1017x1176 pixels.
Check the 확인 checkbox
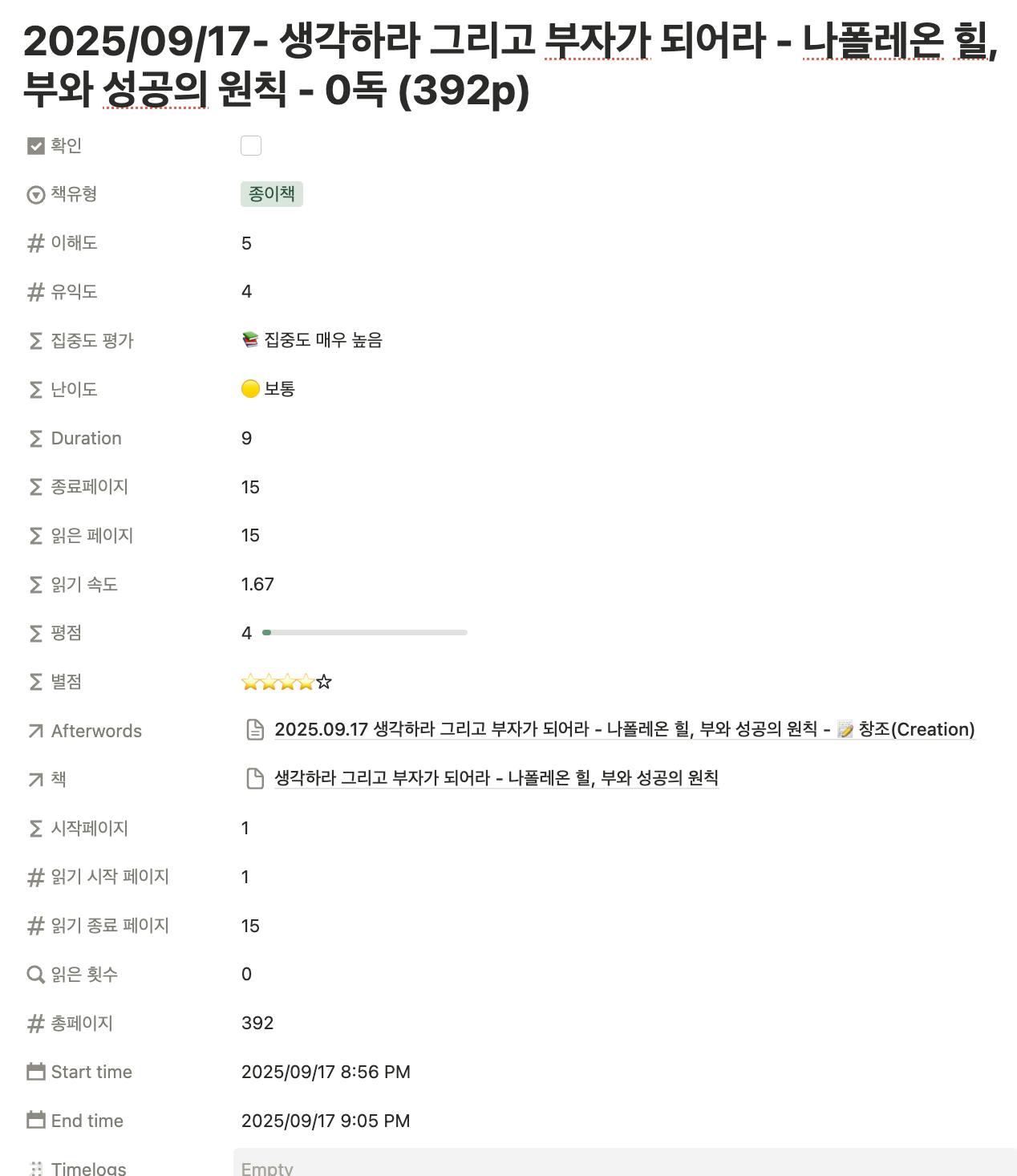(x=251, y=145)
